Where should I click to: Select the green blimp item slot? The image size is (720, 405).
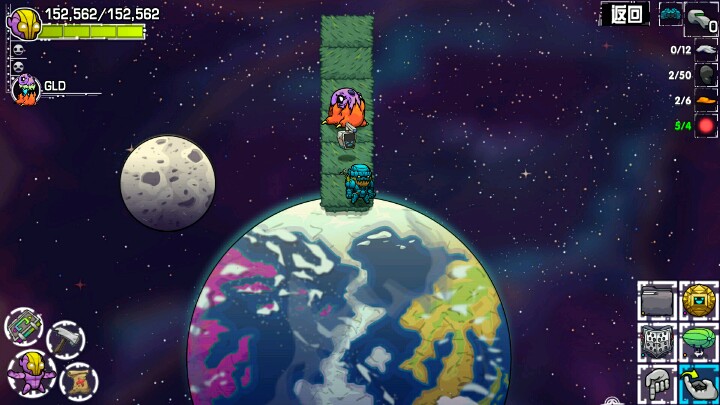[x=699, y=342]
